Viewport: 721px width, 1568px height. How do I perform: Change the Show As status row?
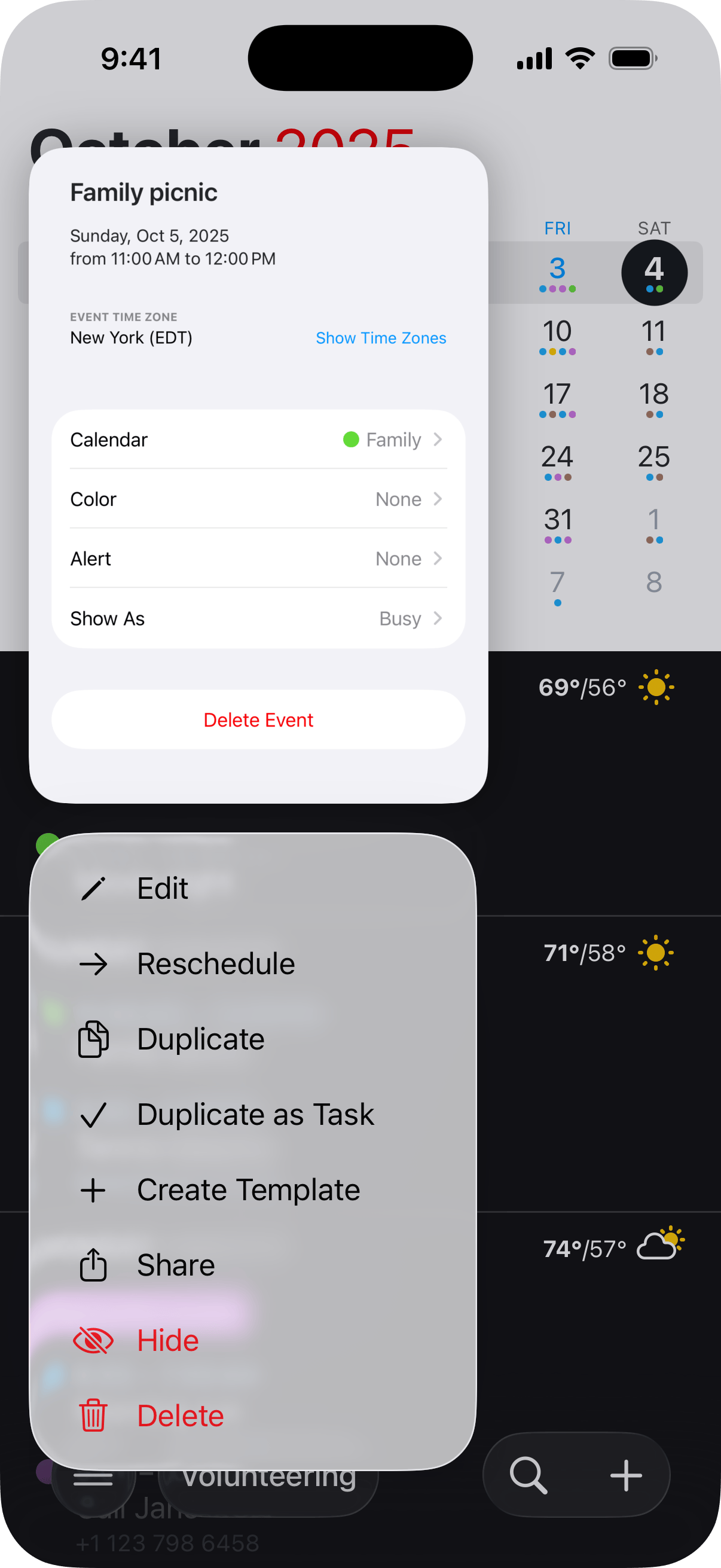258,618
